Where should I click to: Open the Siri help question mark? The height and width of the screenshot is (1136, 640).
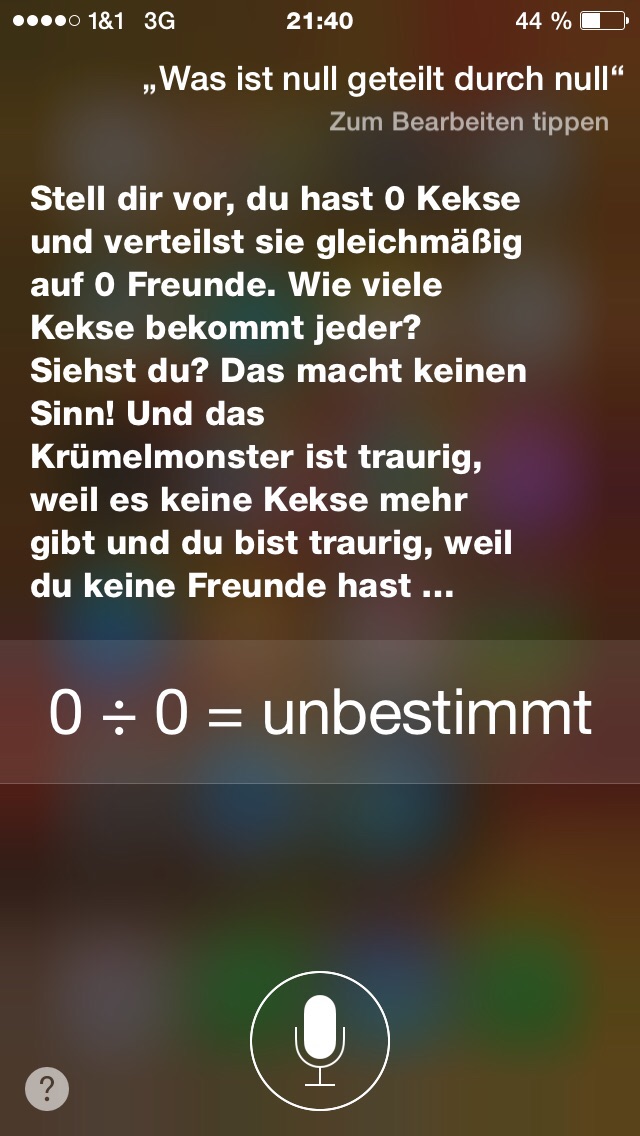[47, 1087]
